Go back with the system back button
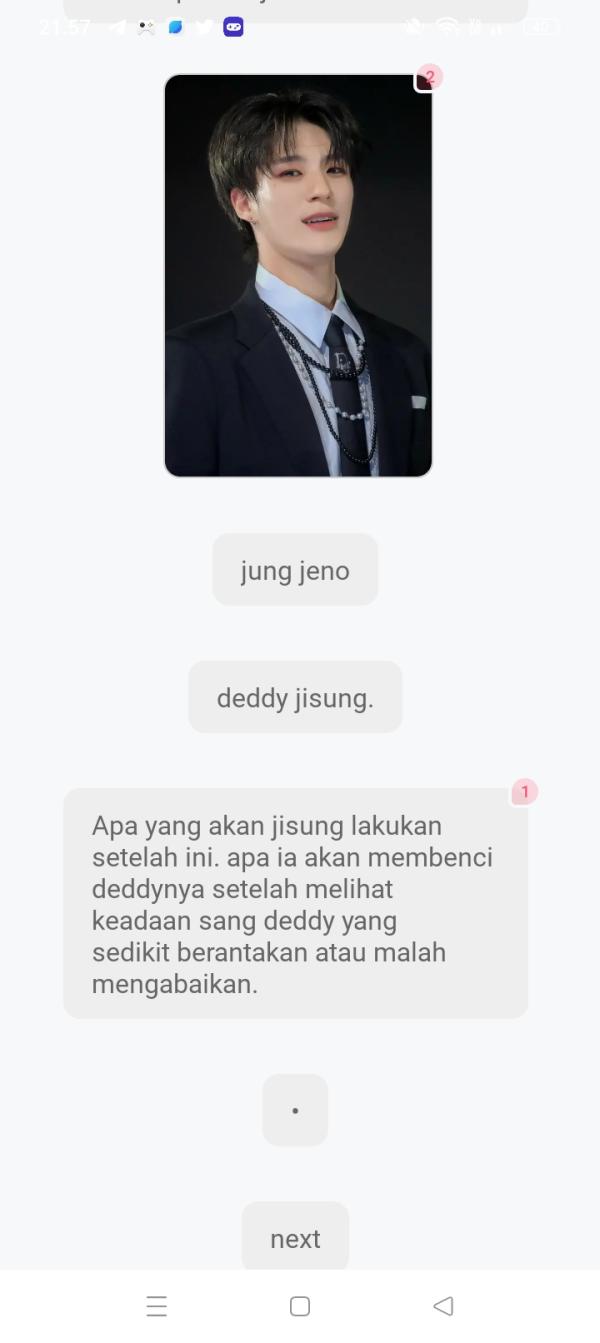 tap(443, 1306)
